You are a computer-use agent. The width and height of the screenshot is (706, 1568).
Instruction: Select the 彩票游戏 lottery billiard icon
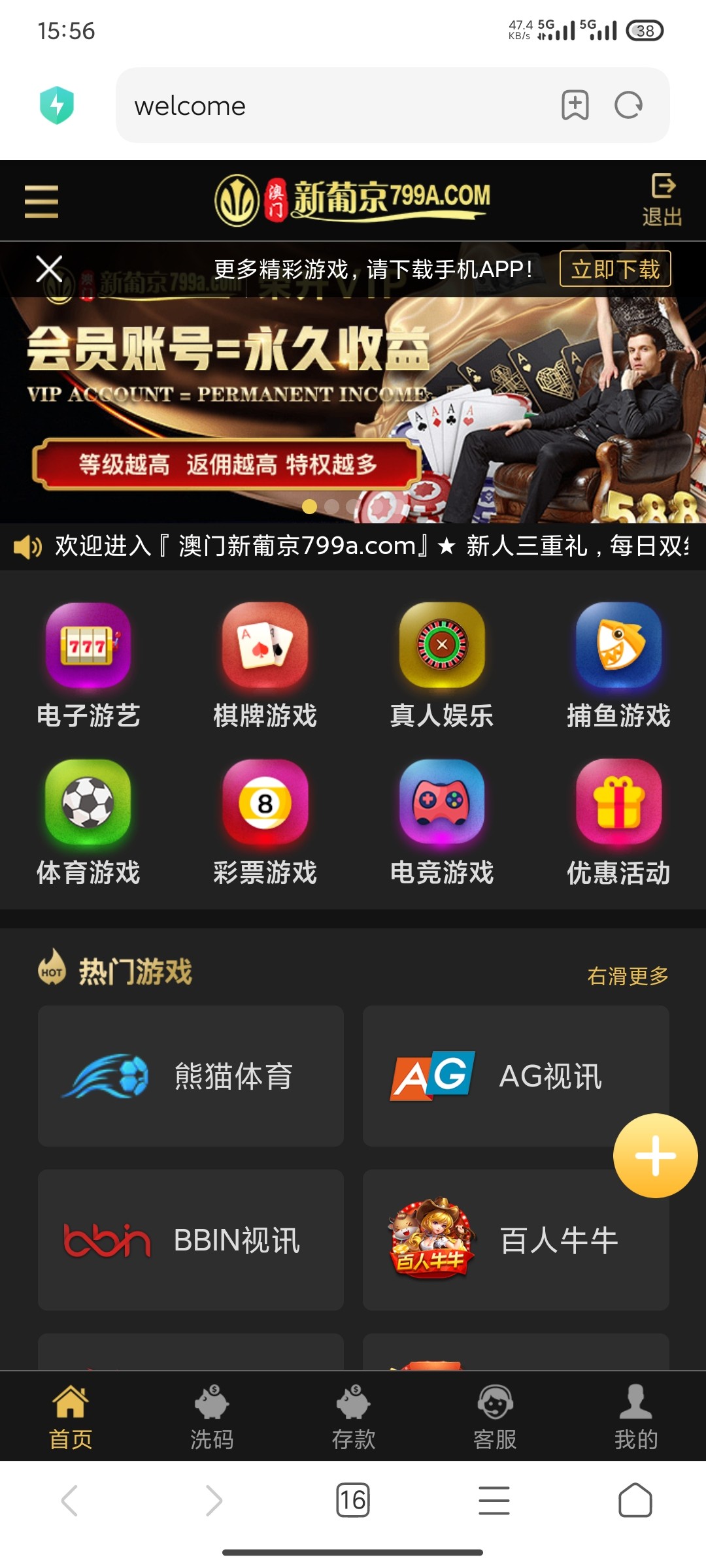point(265,805)
